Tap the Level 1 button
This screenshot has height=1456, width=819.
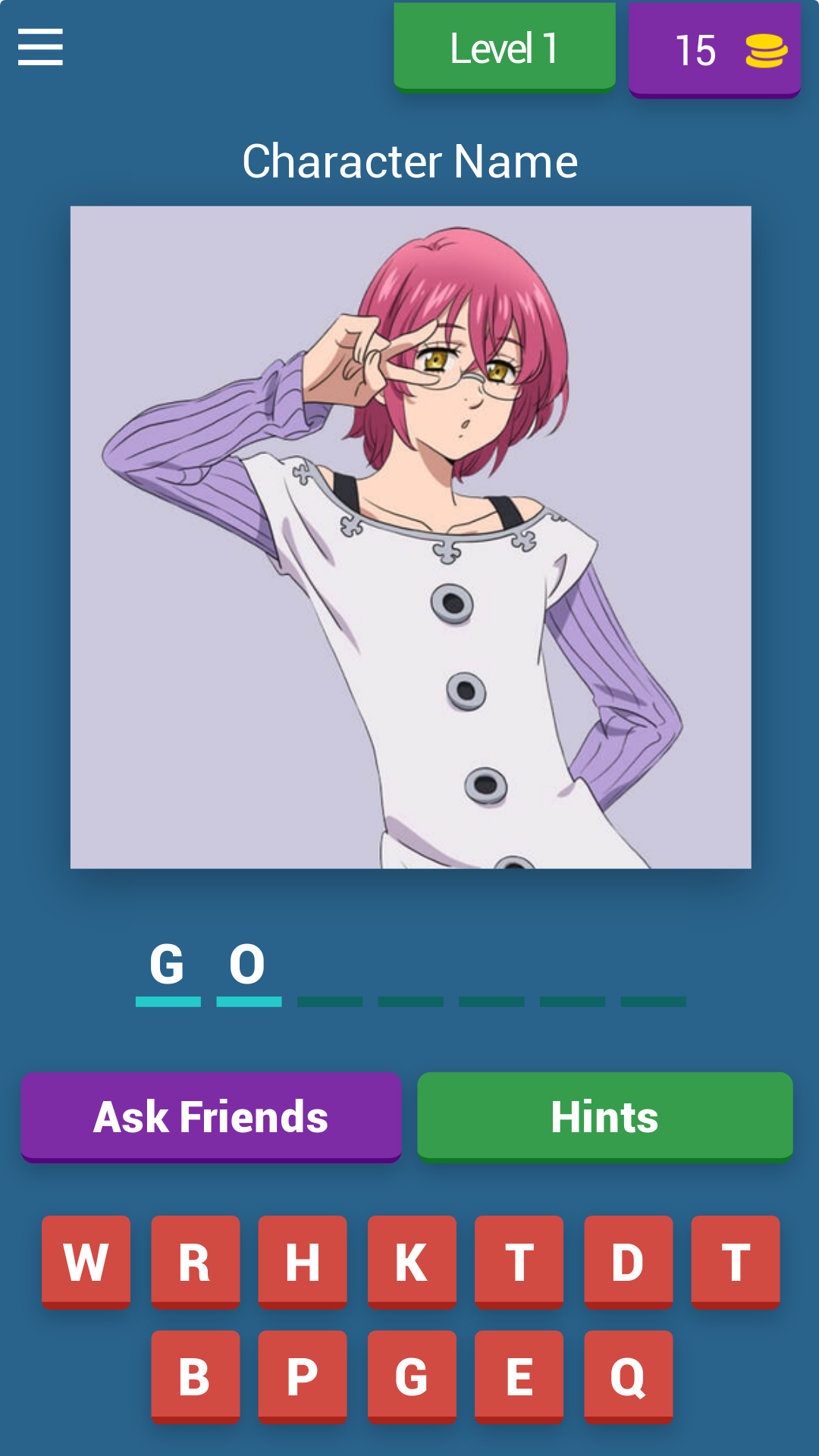[504, 49]
